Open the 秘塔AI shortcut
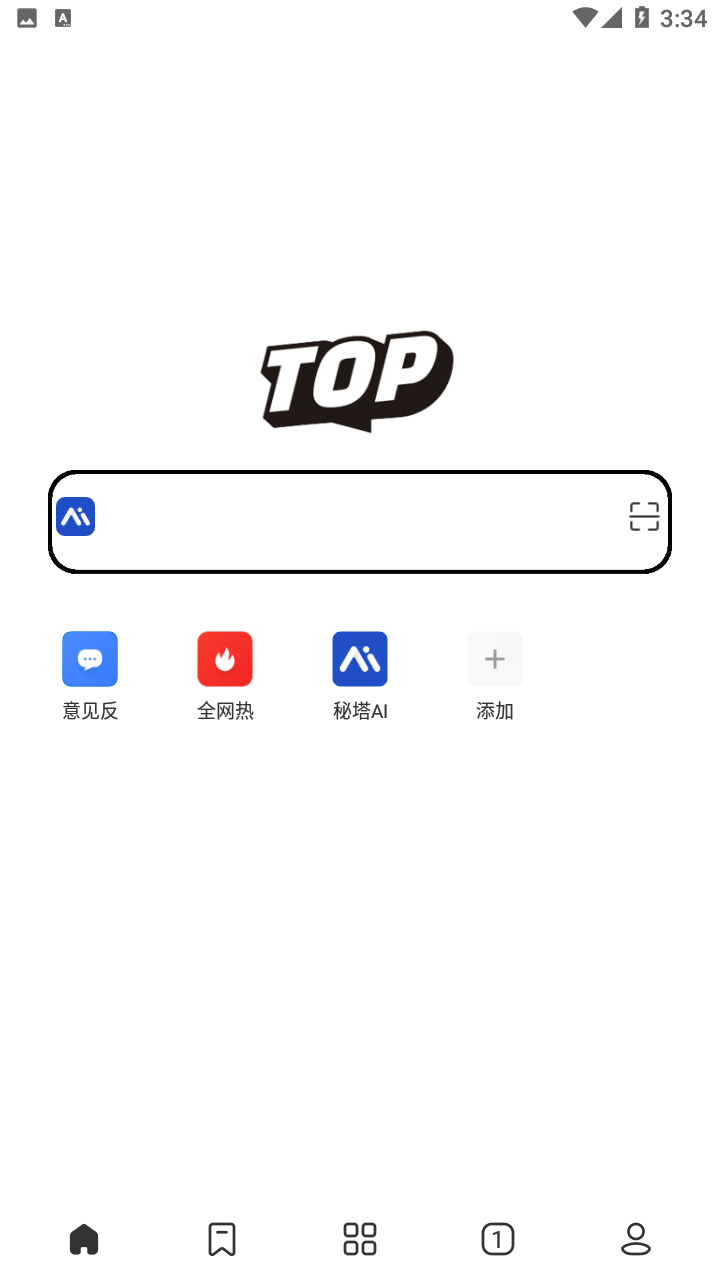This screenshot has height=1280, width=720. (x=360, y=676)
